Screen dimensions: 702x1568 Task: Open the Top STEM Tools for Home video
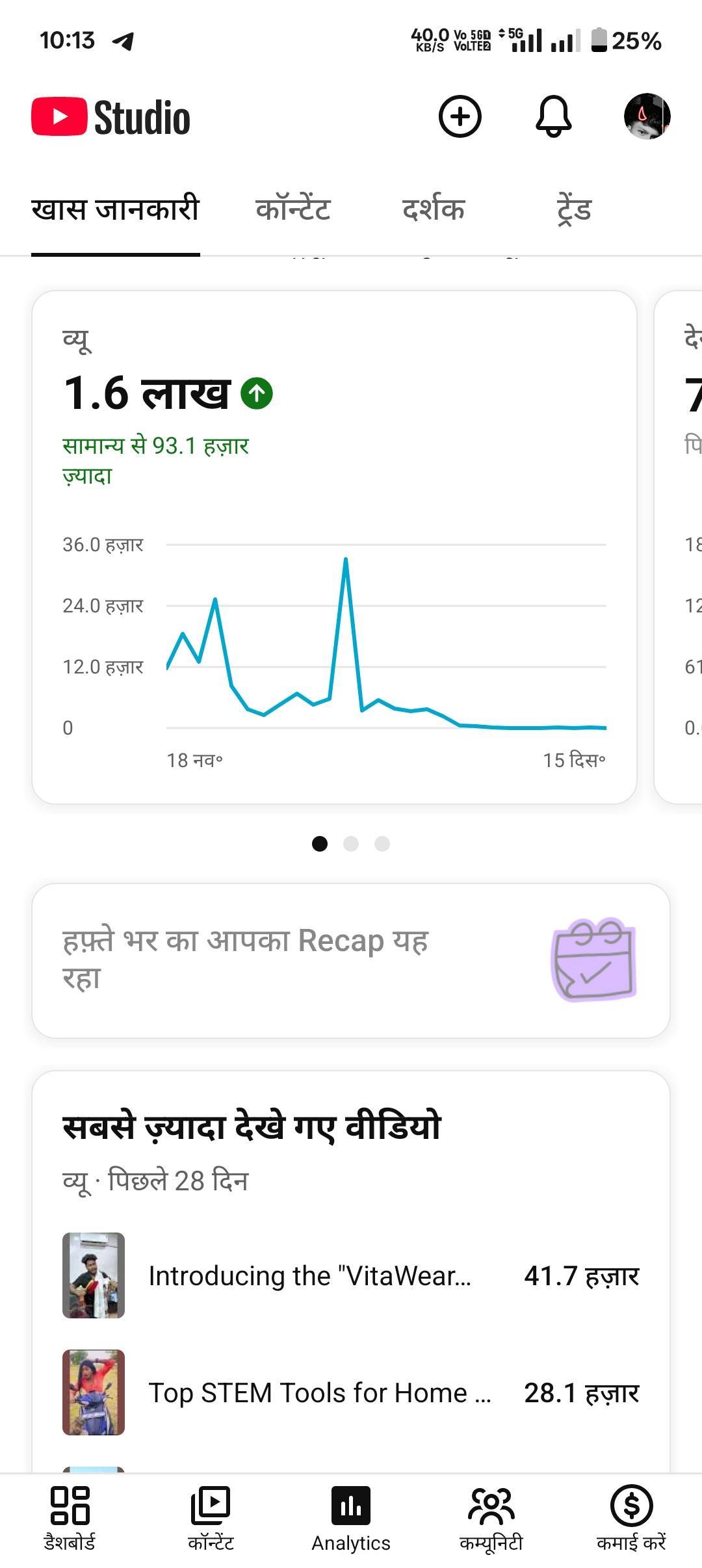pyautogui.click(x=318, y=1392)
